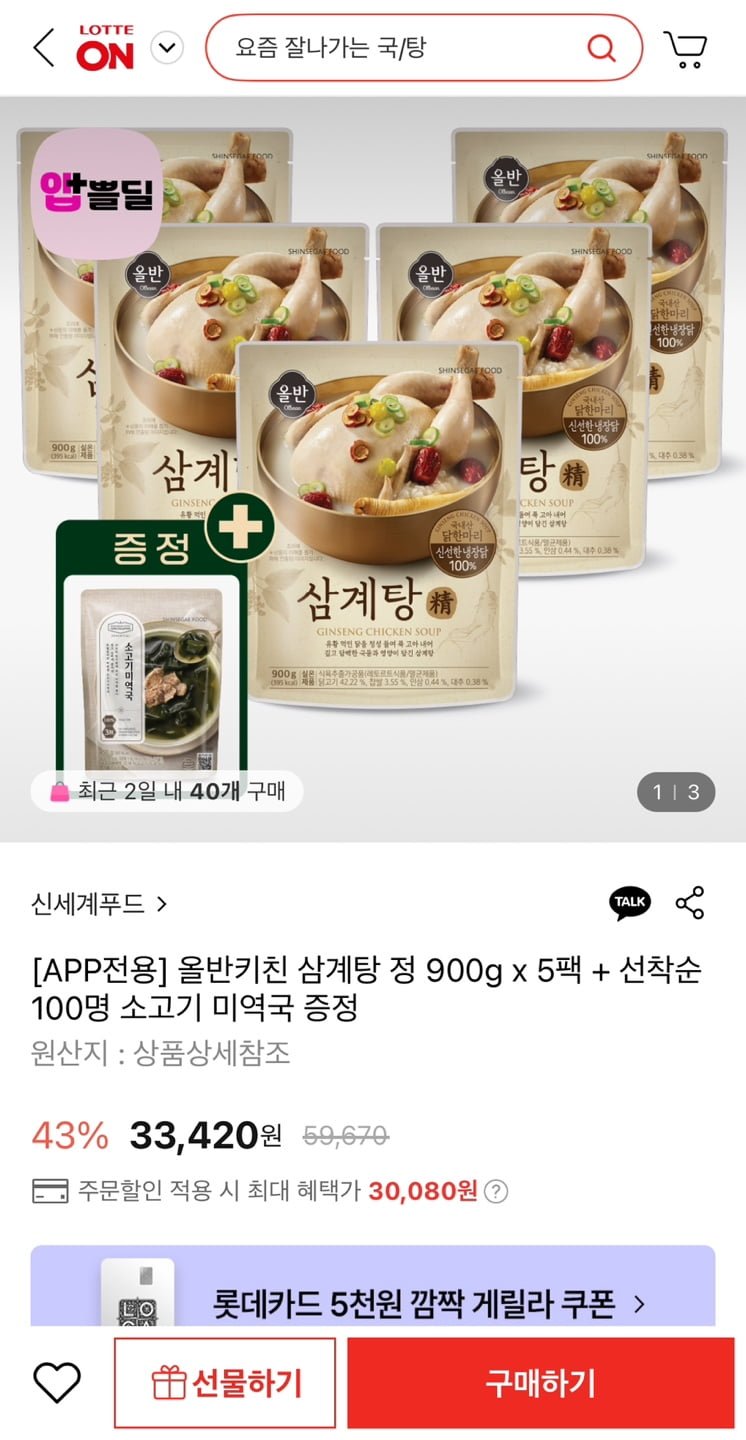Open info icon beside 최대 혜택가
The image size is (746, 1440).
coord(496,1191)
